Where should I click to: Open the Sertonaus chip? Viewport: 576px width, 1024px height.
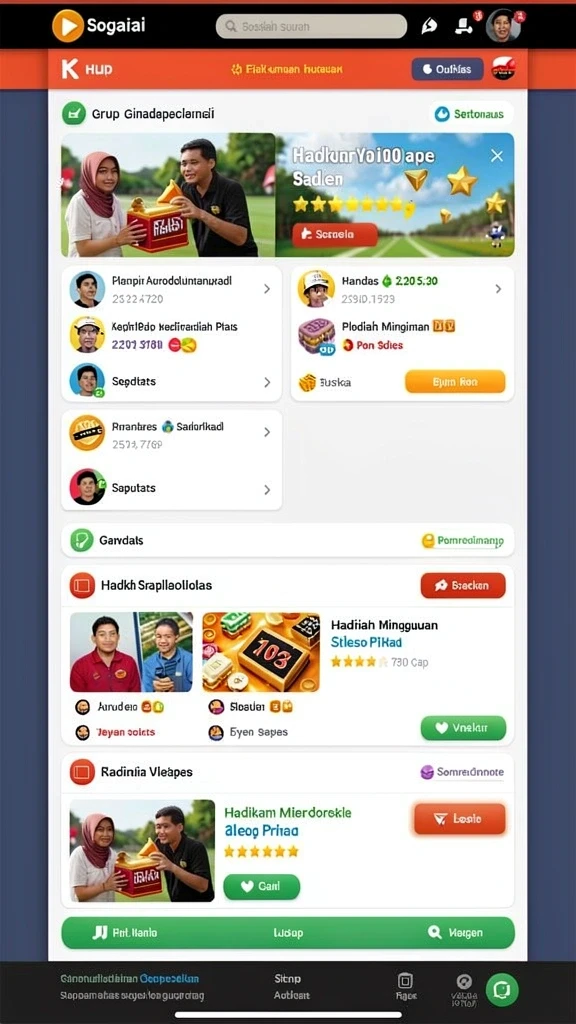471,114
